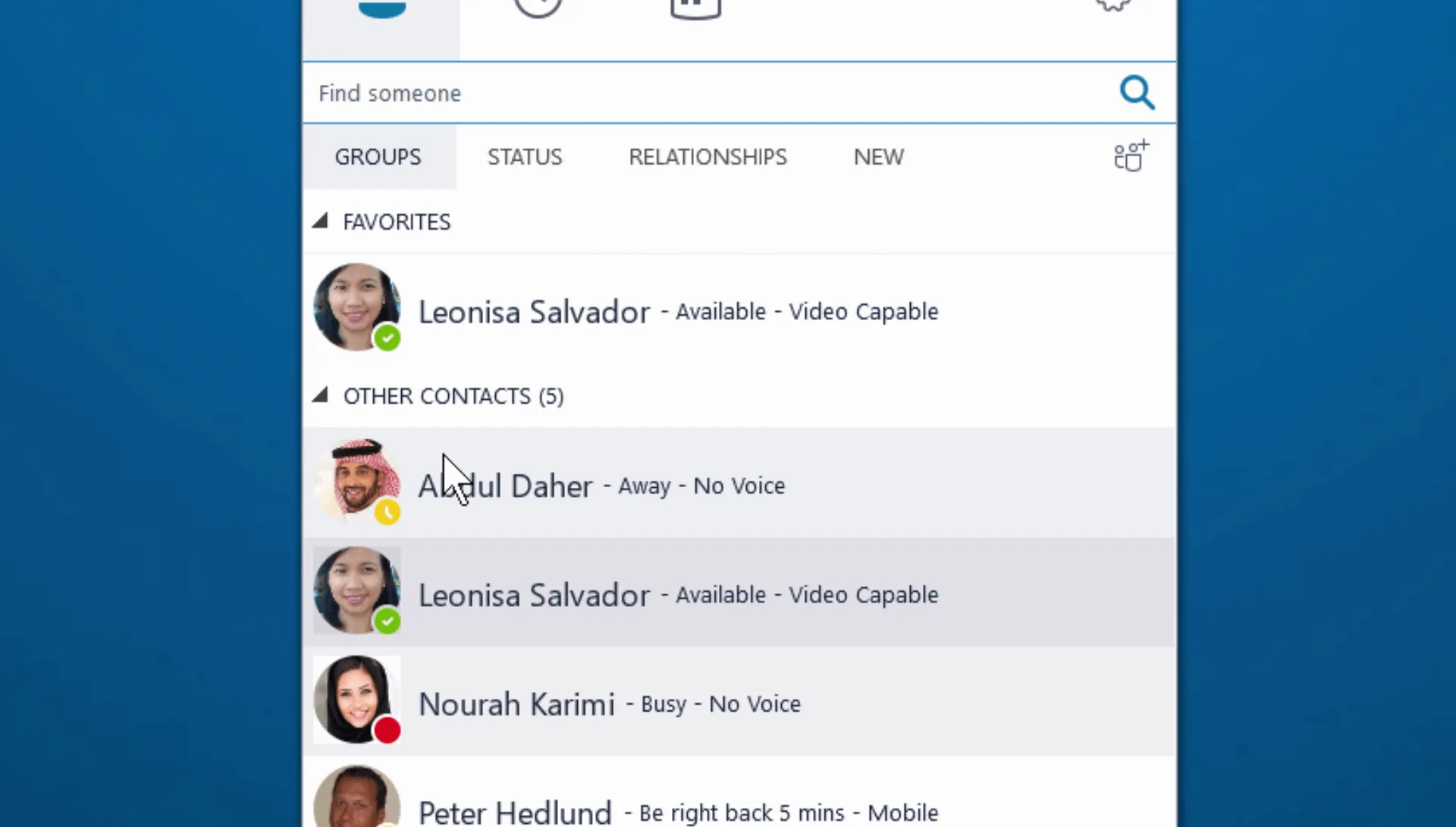Open the conversations history tab at top

coord(538,8)
